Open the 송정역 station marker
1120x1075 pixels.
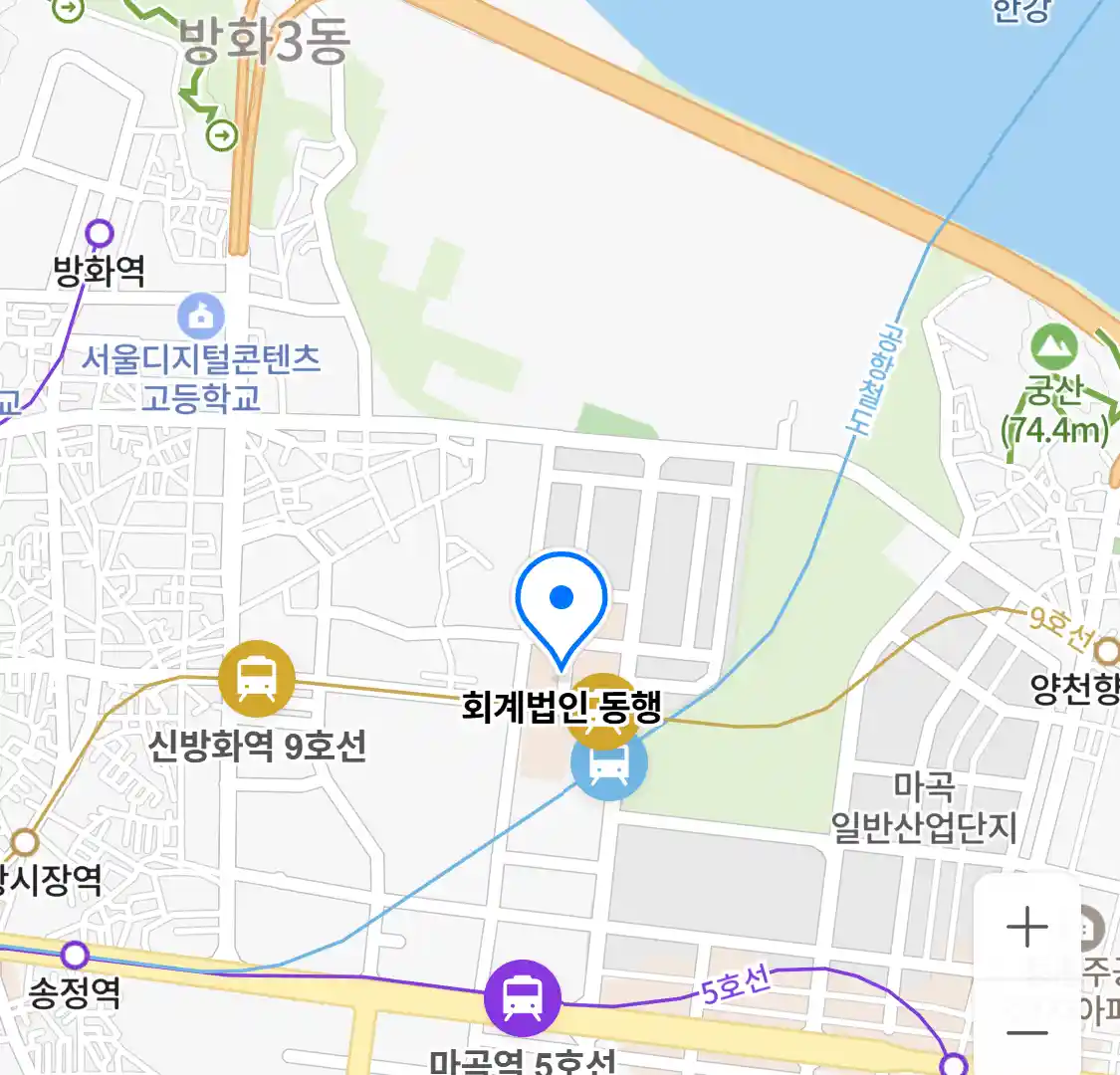[75, 956]
